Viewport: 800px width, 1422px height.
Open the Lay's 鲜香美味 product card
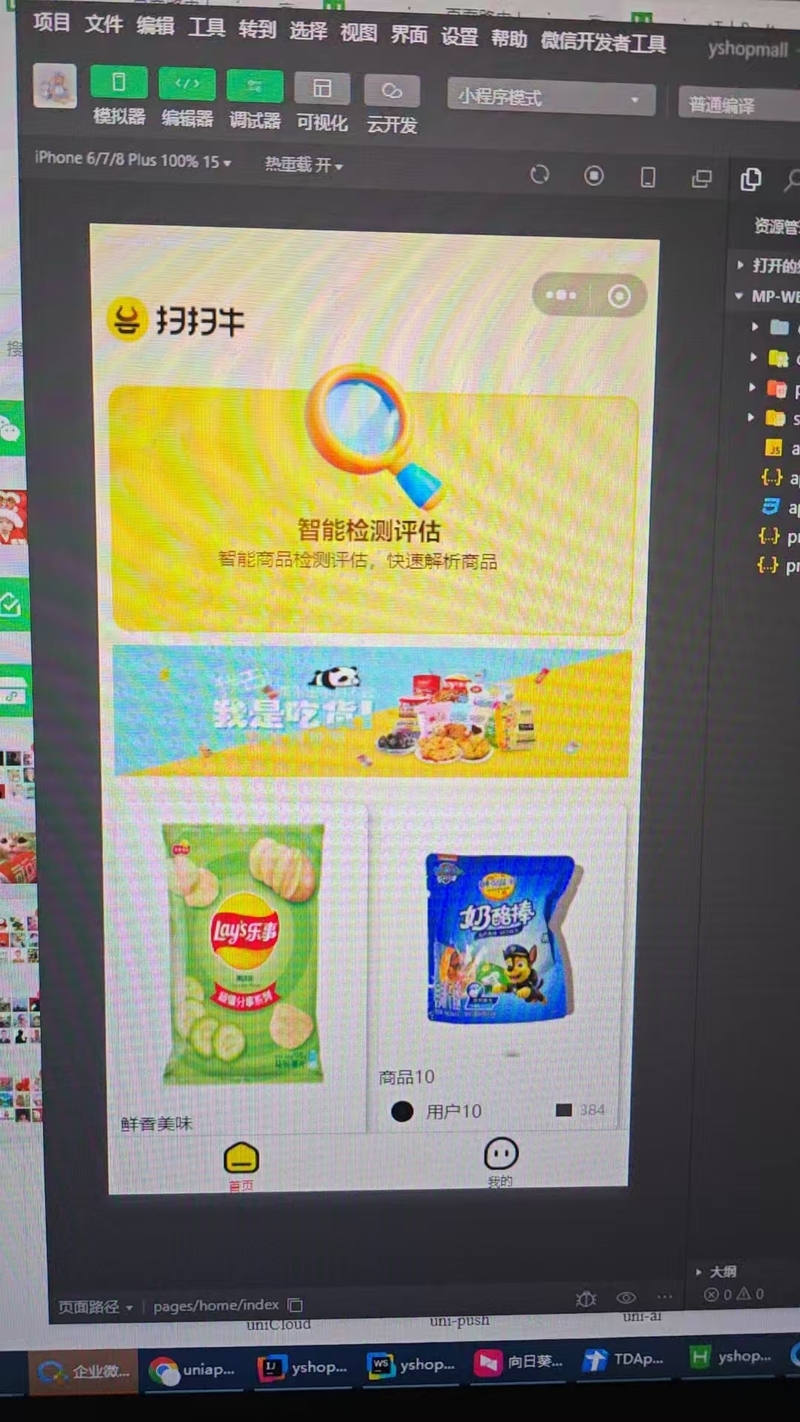tap(236, 968)
